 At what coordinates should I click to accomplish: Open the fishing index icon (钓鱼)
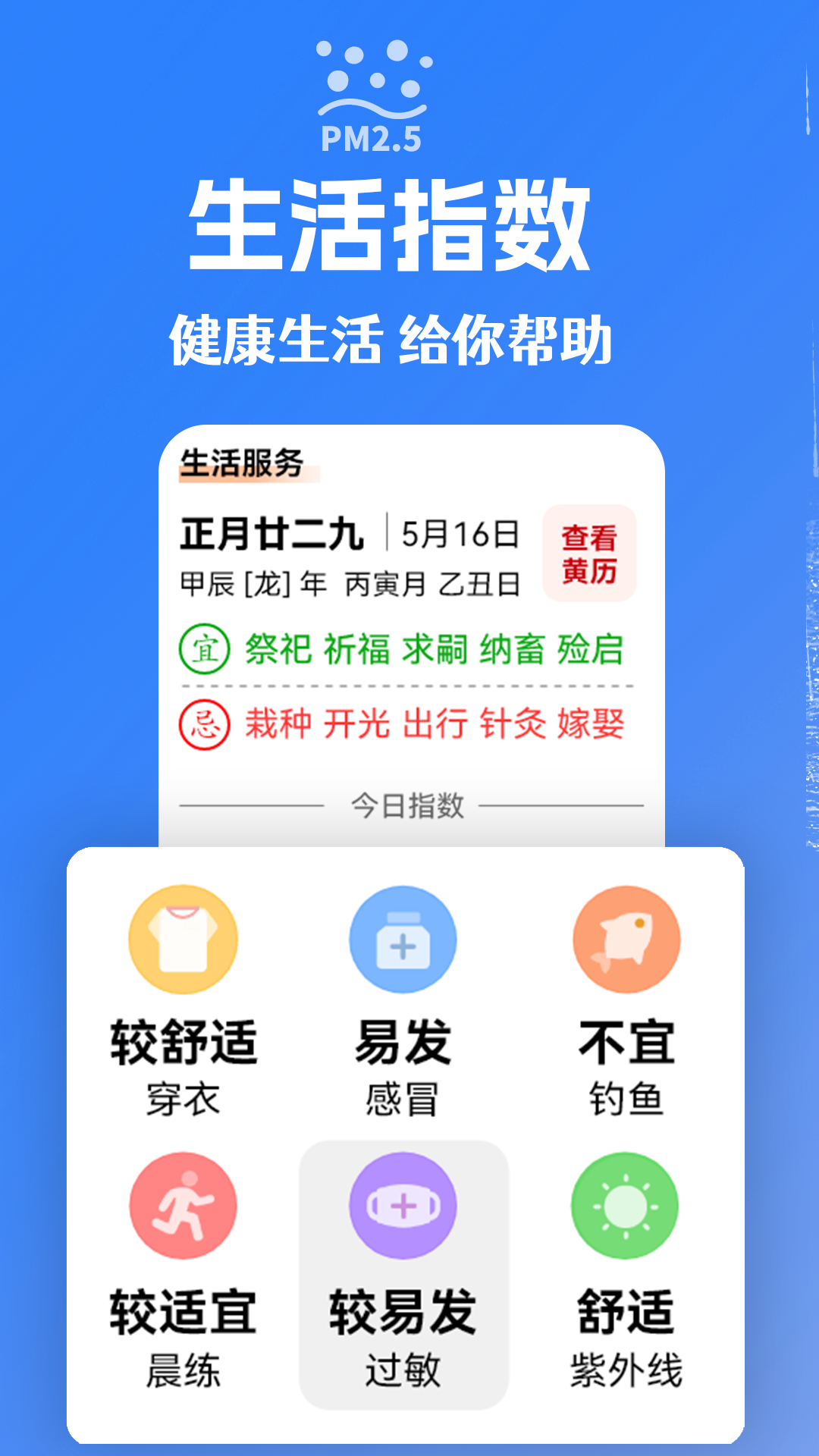click(x=623, y=938)
